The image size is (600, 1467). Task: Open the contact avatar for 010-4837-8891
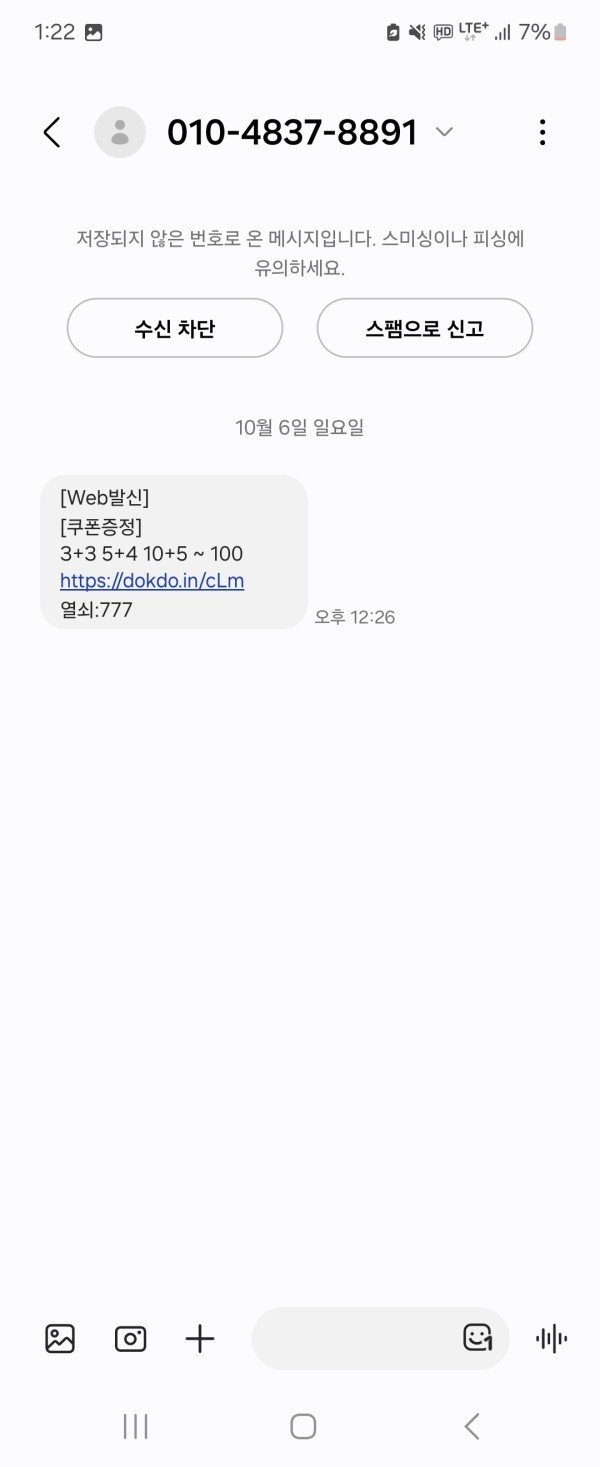pos(120,132)
